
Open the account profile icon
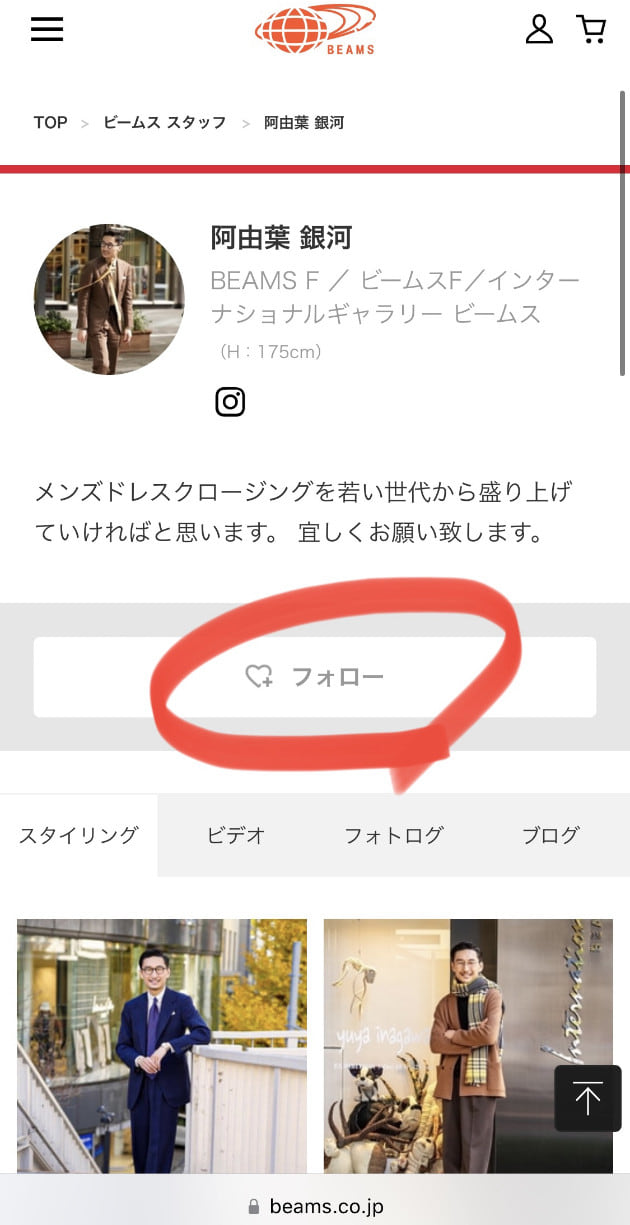point(539,30)
